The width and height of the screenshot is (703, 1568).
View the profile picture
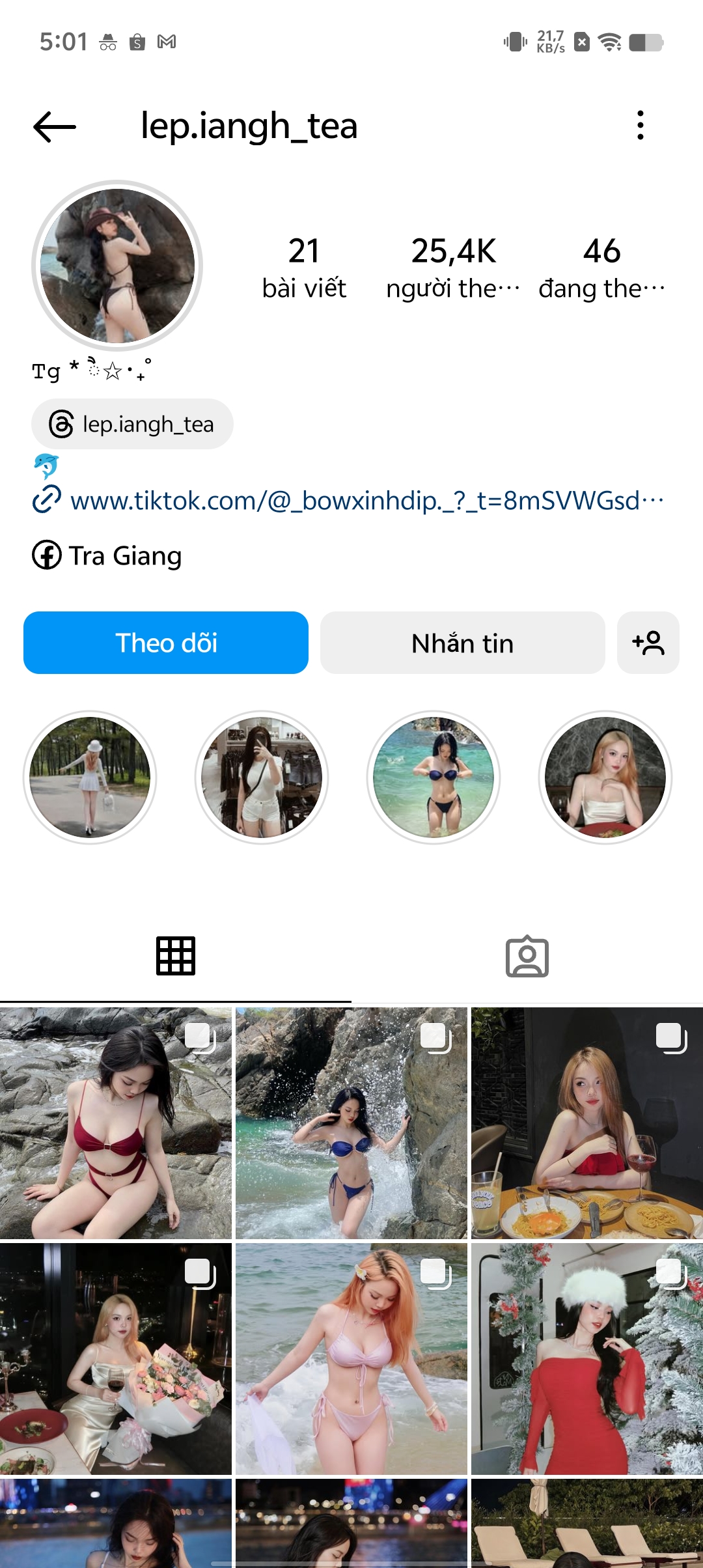tap(117, 266)
